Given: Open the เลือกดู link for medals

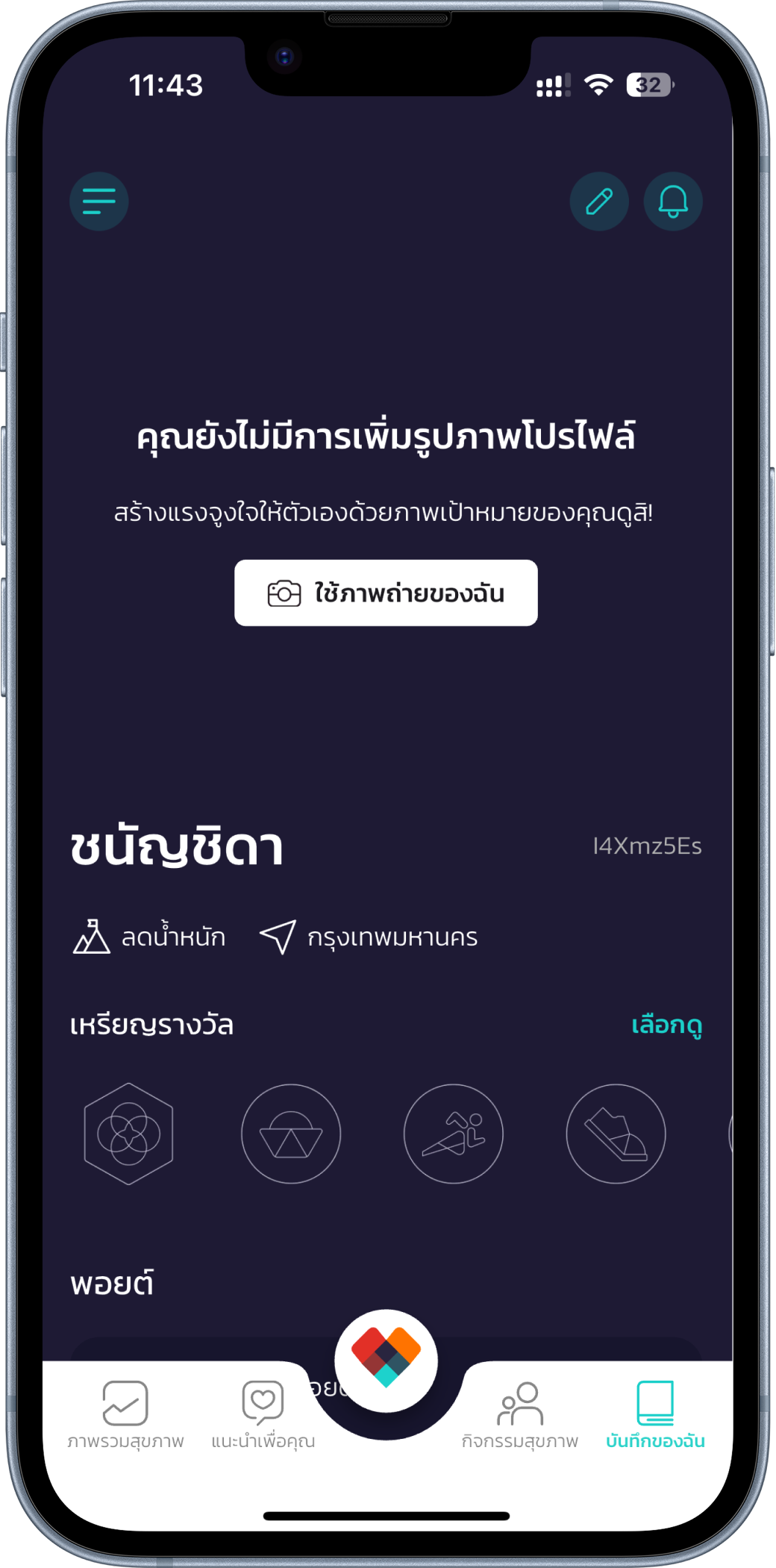Looking at the screenshot, I should tap(666, 1025).
